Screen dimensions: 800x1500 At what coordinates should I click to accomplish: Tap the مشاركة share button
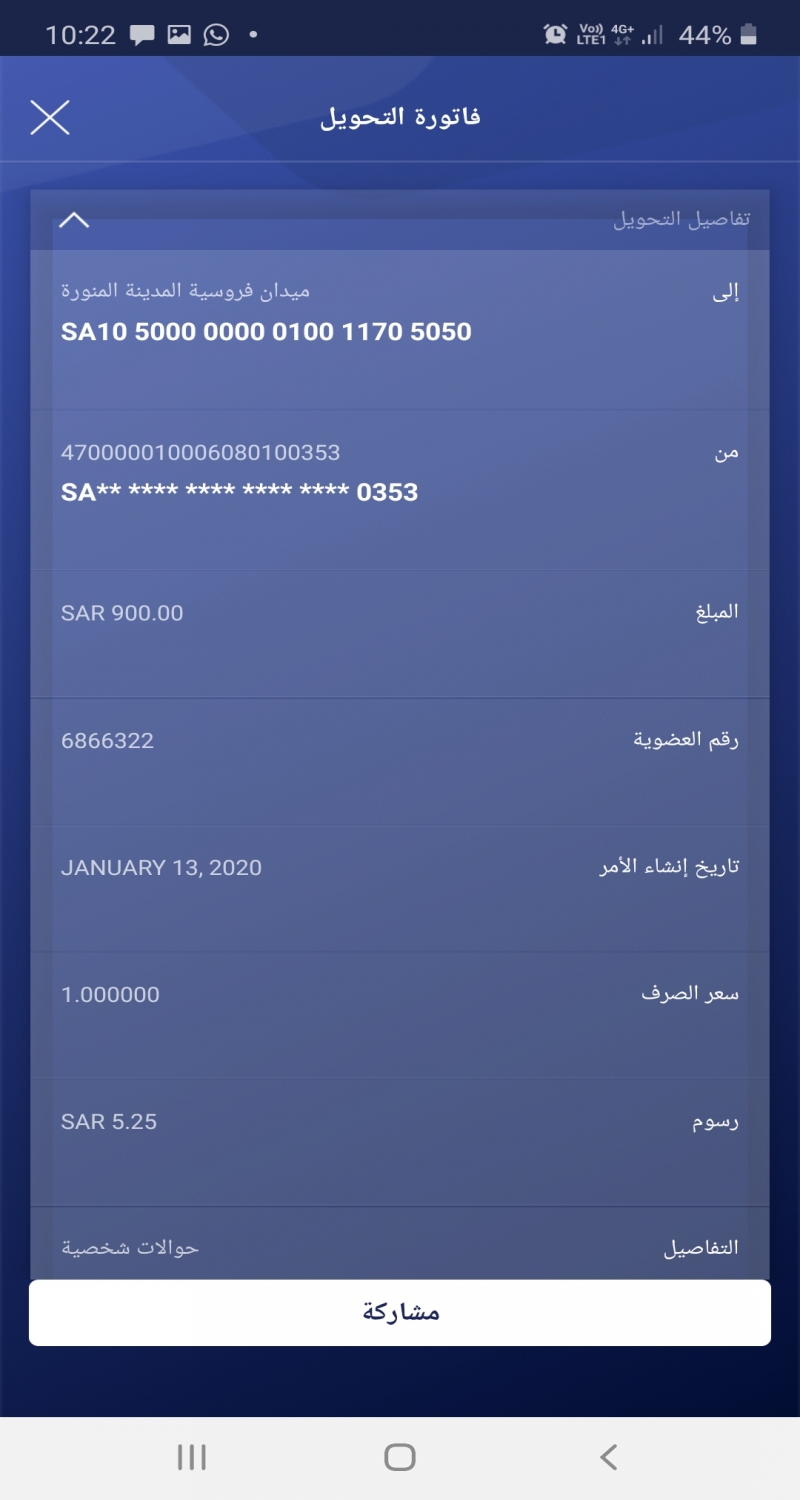coord(400,1312)
